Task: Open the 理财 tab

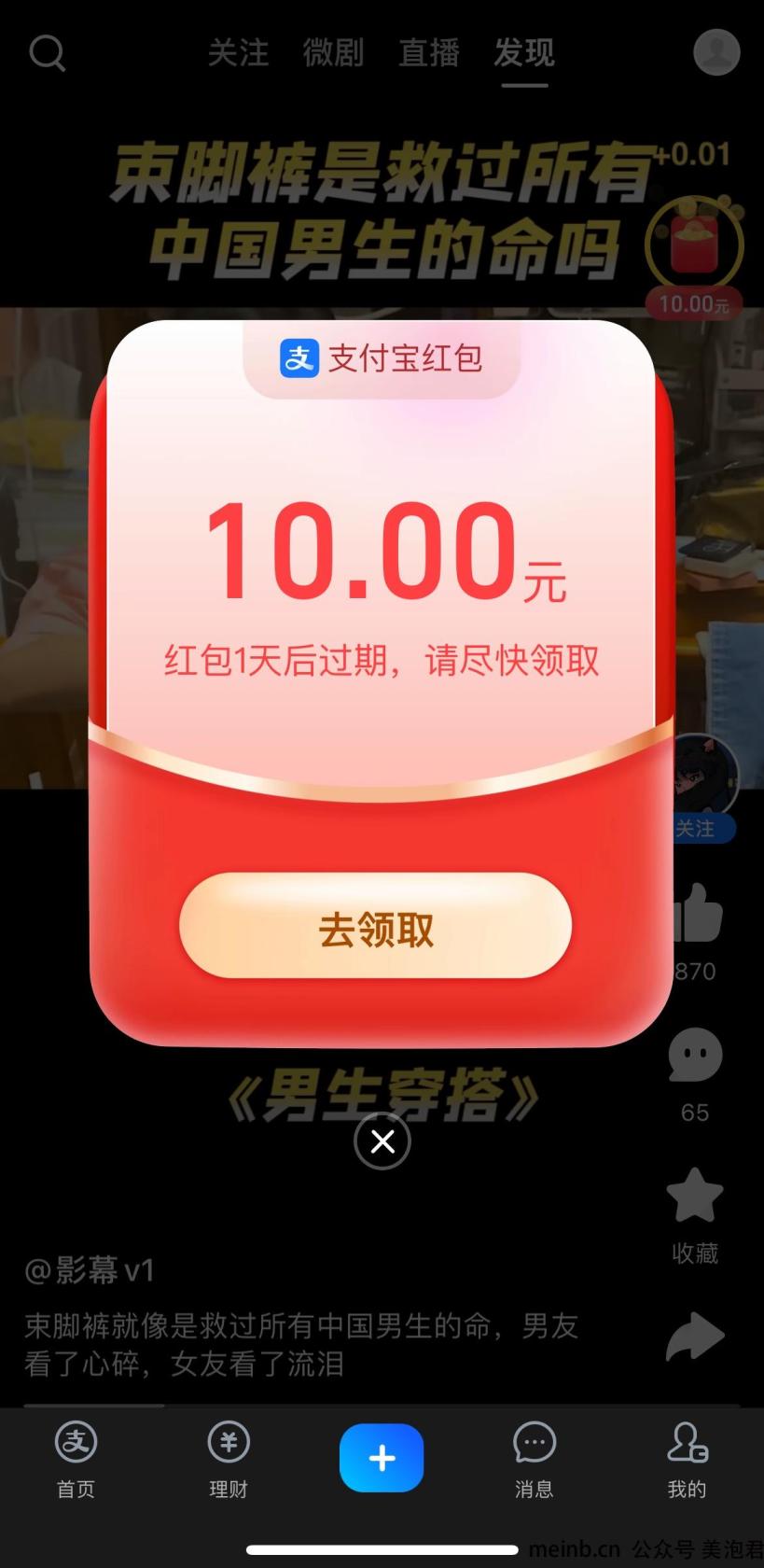Action: click(229, 1458)
